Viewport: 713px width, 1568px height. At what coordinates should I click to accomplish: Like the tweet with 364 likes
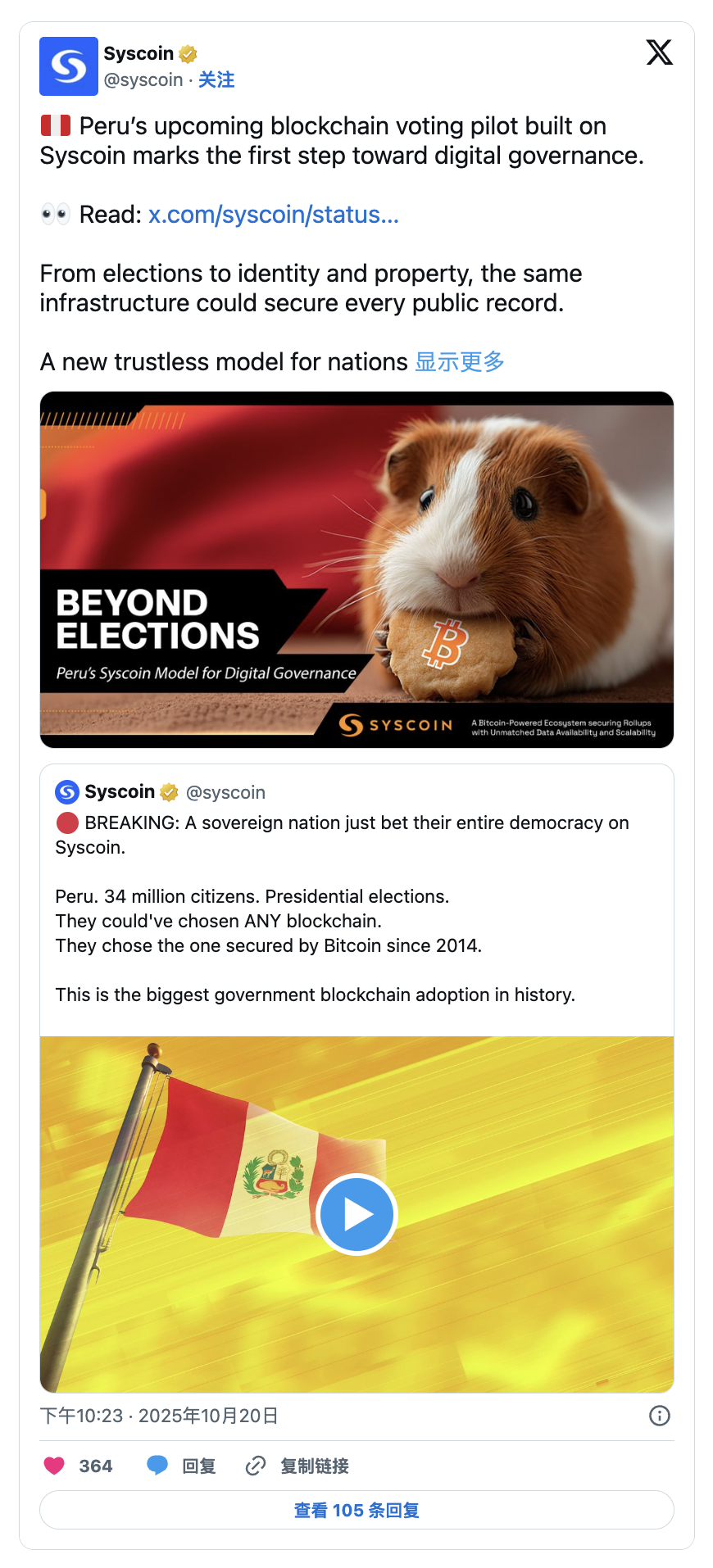pyautogui.click(x=55, y=1466)
